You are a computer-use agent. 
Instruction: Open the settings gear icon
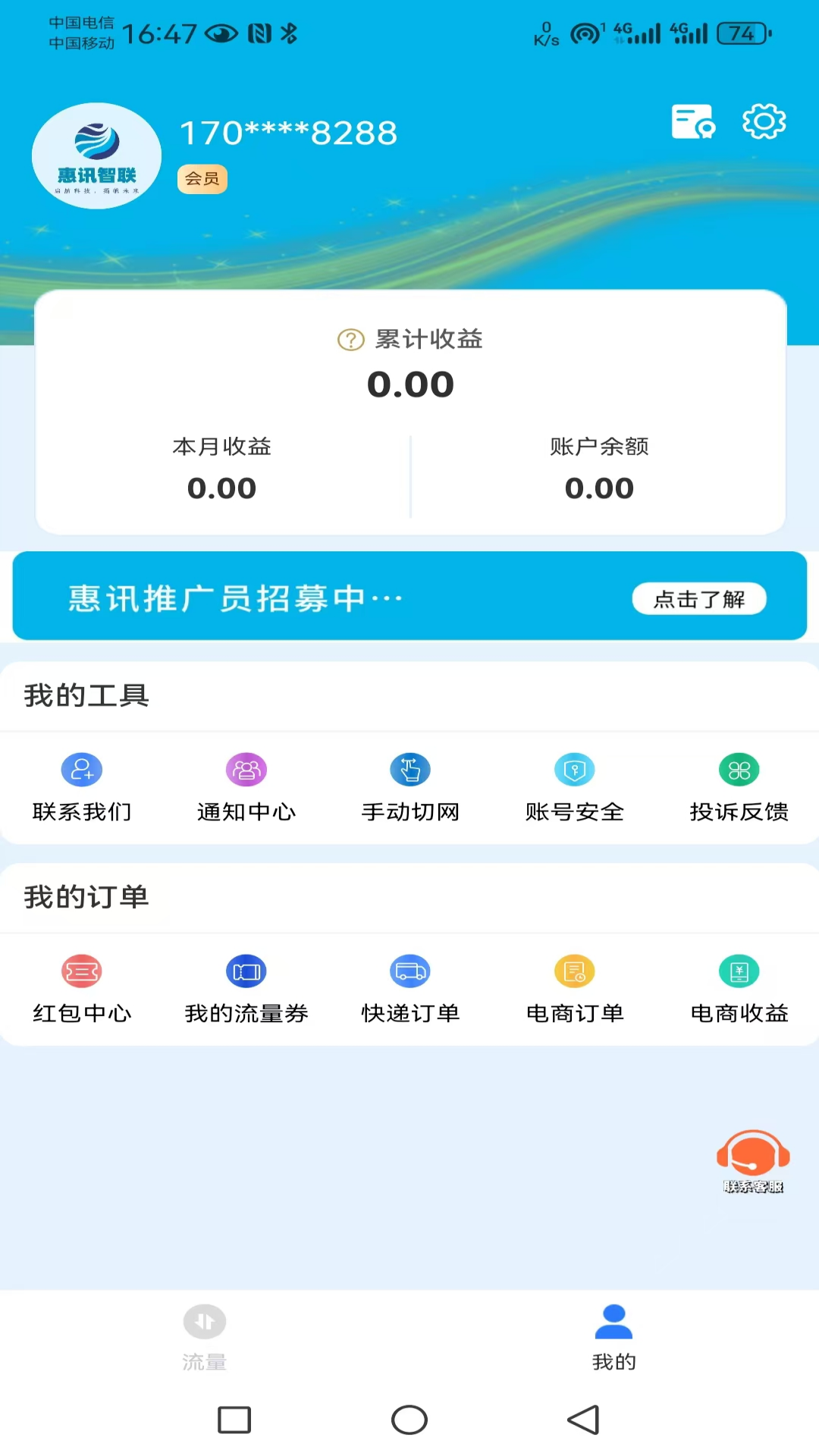pyautogui.click(x=764, y=121)
